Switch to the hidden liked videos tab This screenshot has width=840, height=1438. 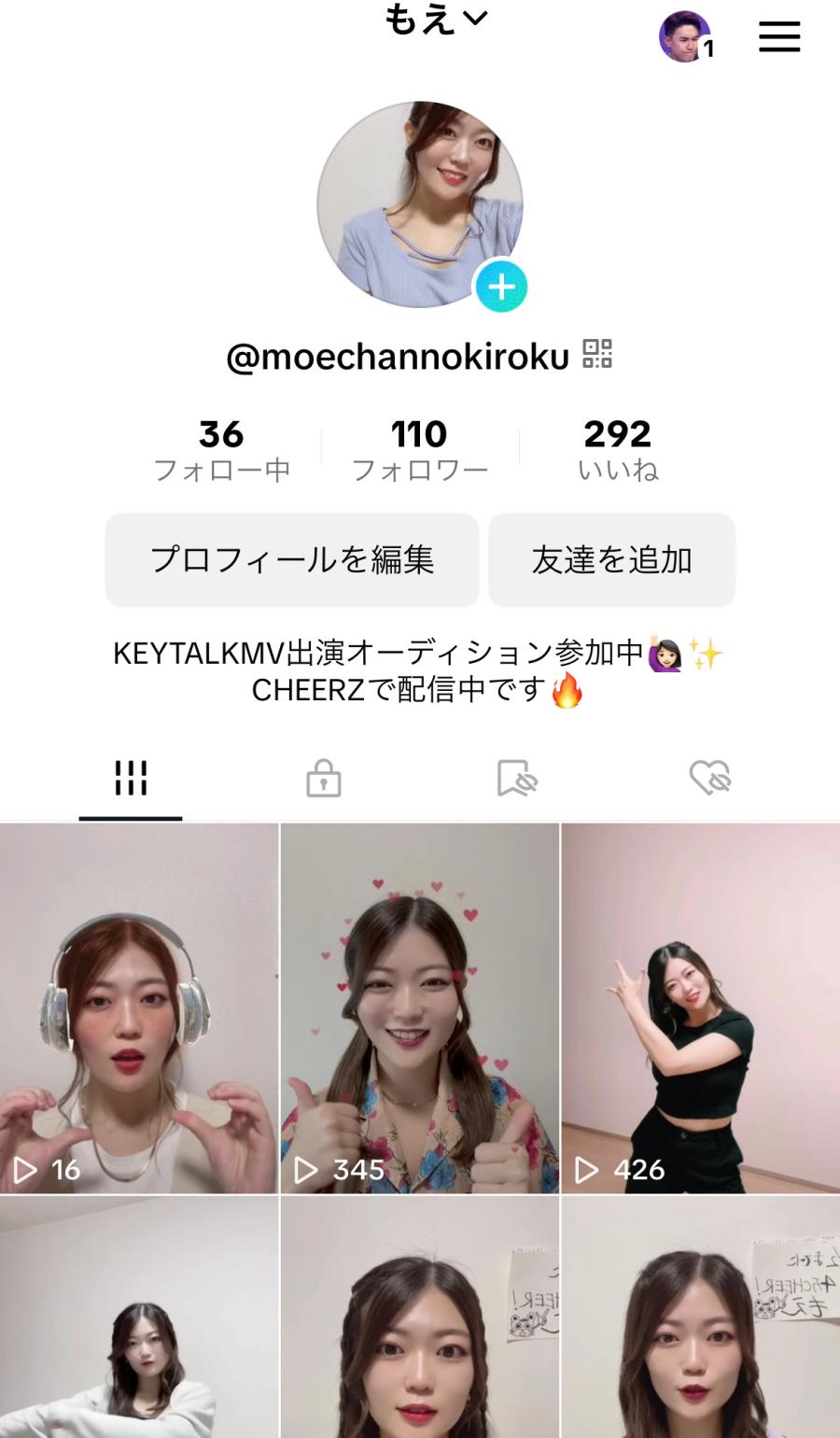tap(709, 778)
